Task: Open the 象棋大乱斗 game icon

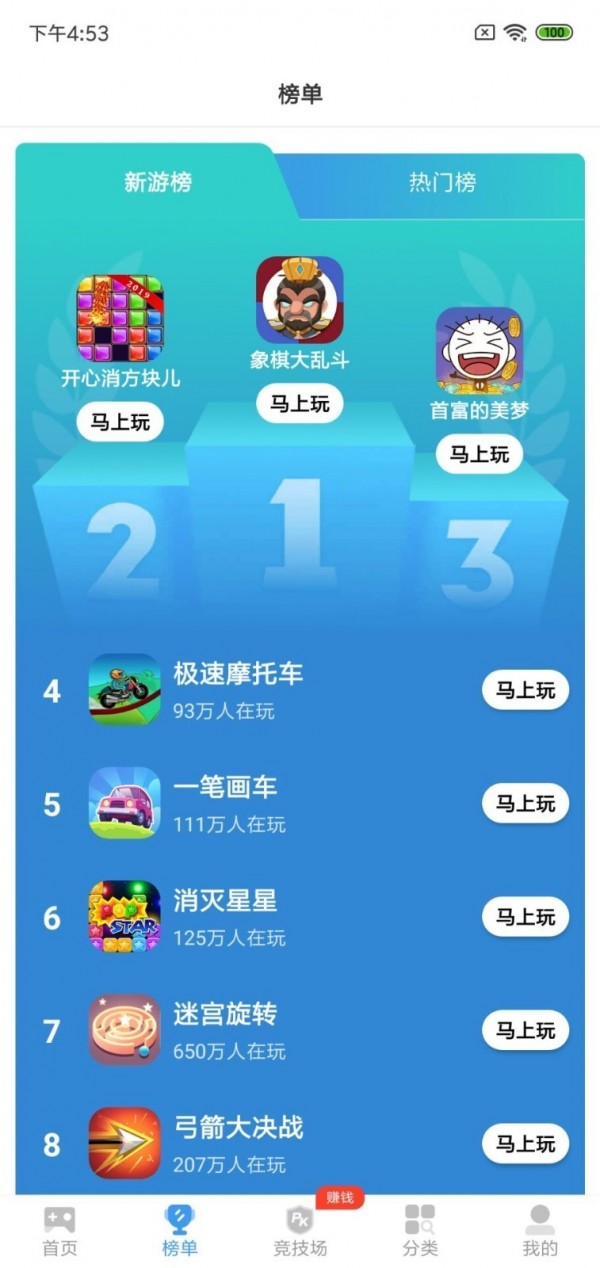Action: [x=299, y=300]
